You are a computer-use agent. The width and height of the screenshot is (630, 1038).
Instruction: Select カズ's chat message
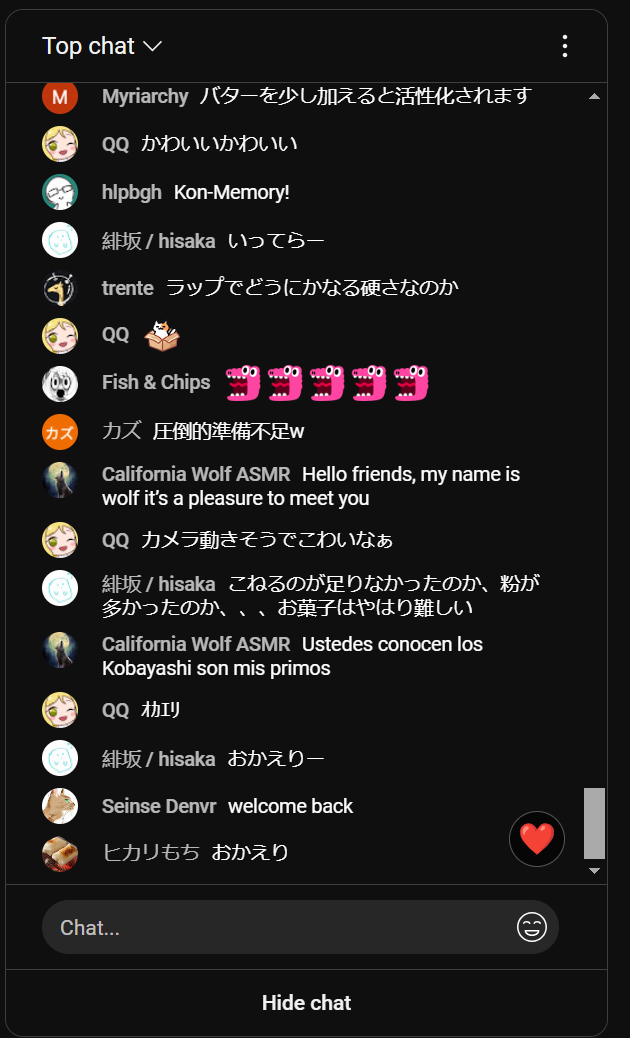pos(228,432)
